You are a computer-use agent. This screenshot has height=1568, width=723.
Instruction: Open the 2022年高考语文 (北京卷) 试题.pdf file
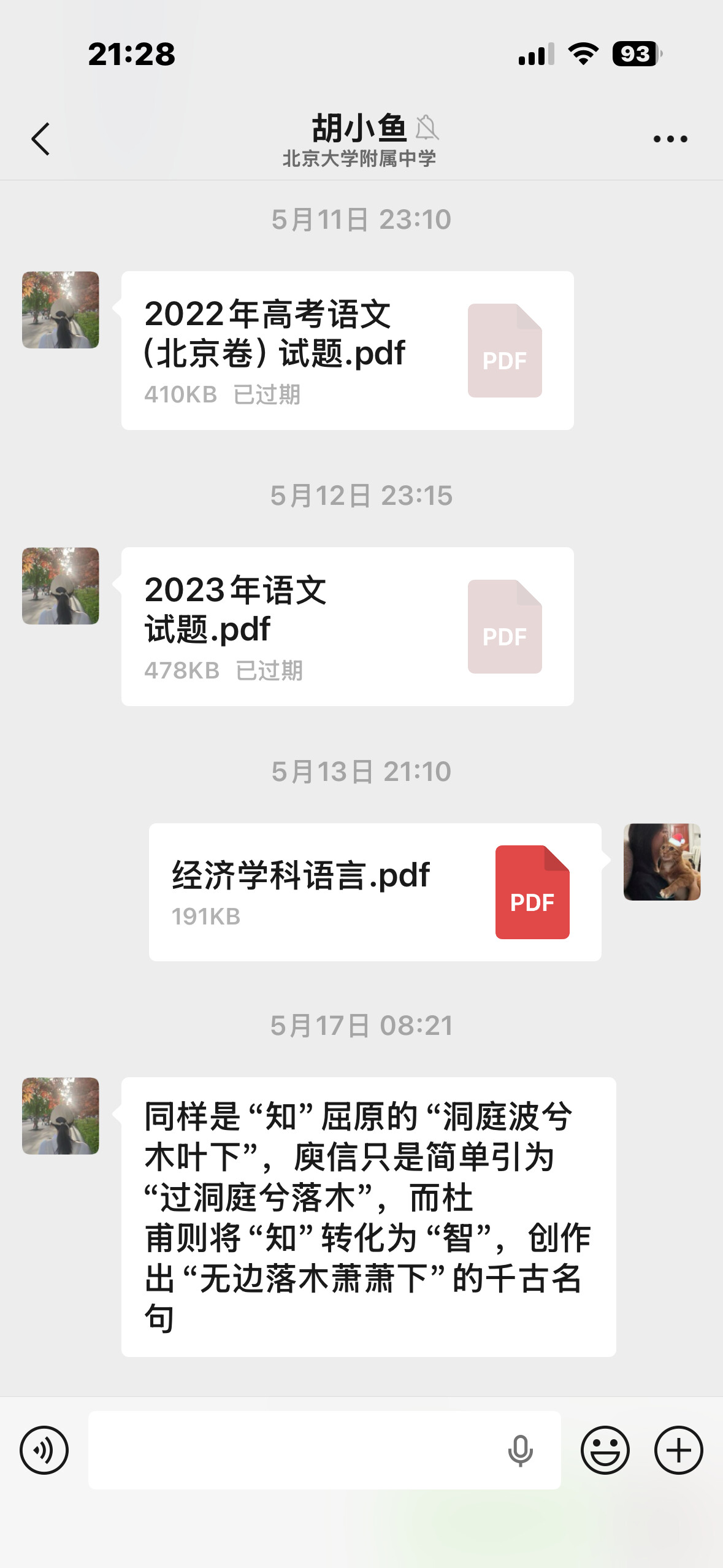point(347,350)
